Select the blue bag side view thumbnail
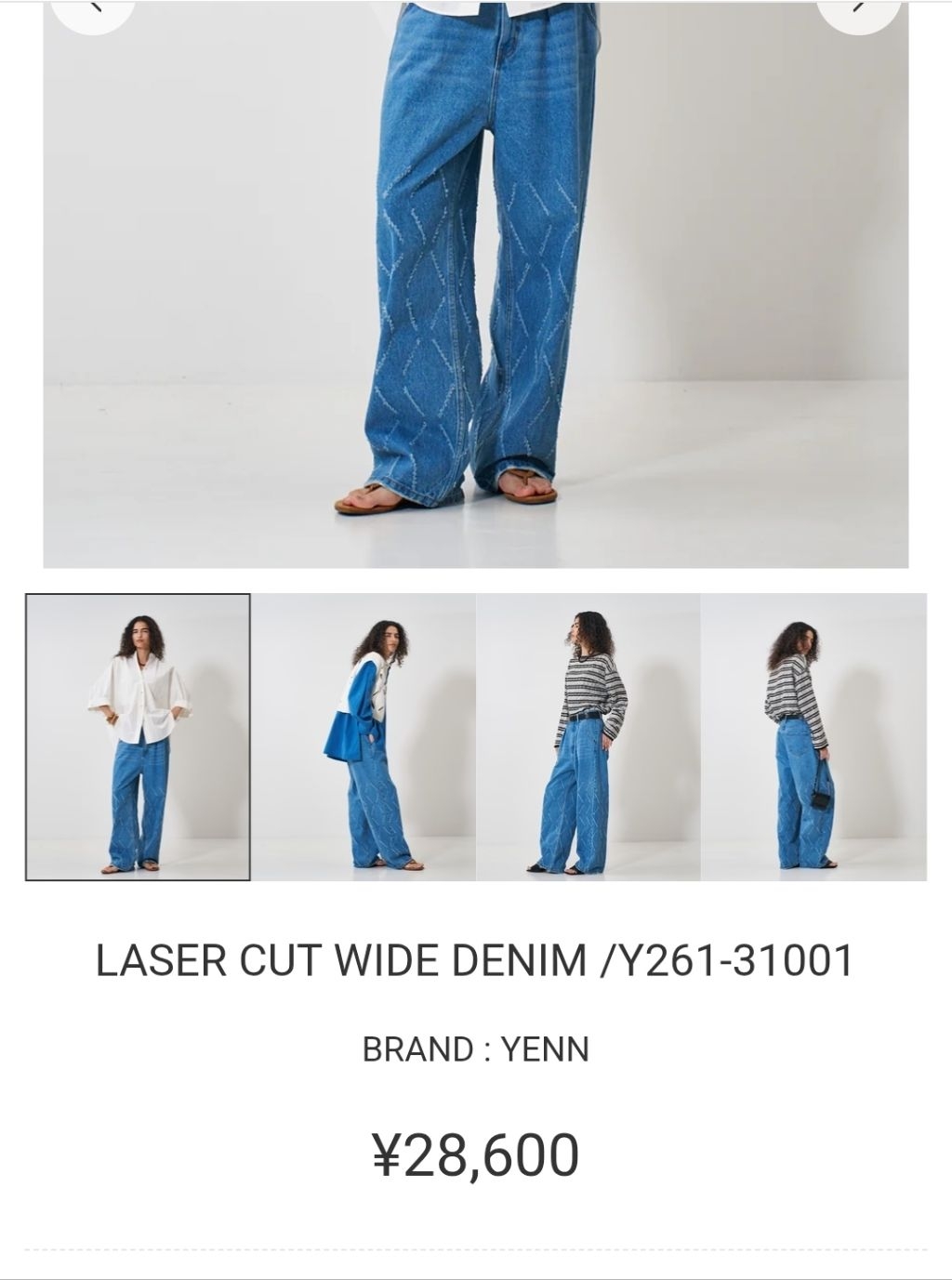The image size is (952, 1280). pos(364,736)
